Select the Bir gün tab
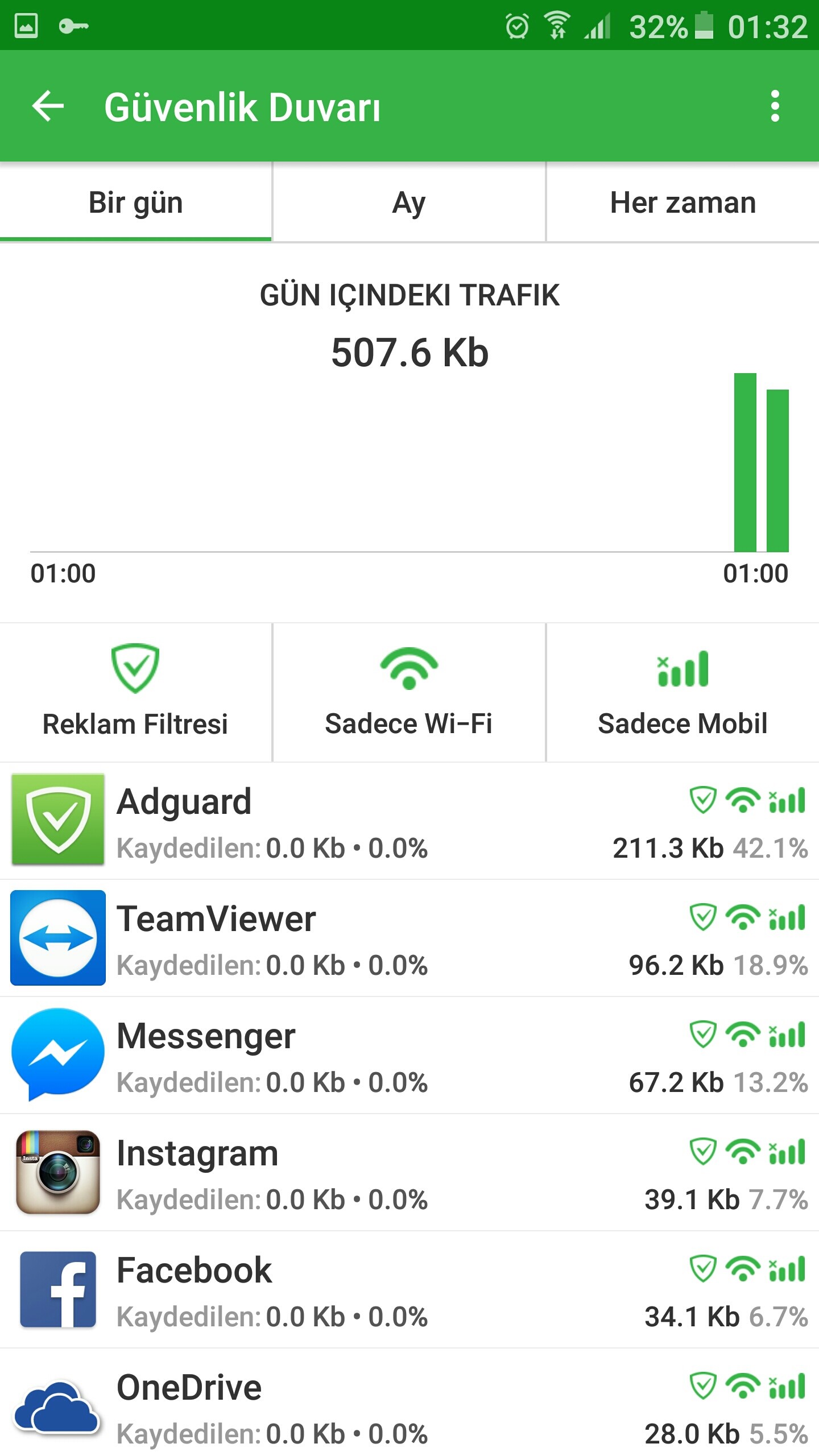This screenshot has height=1456, width=819. coord(135,203)
